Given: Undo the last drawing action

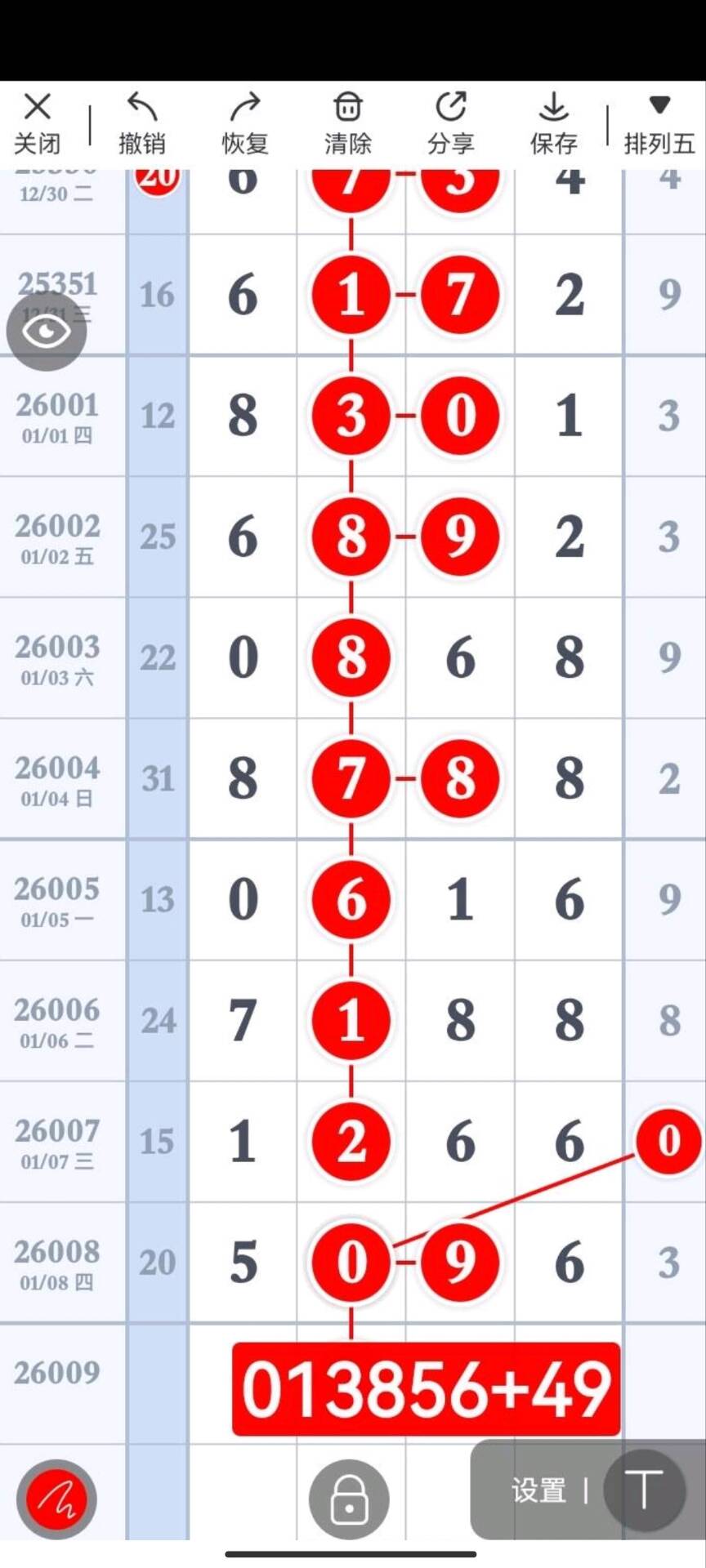Looking at the screenshot, I should tap(141, 123).
